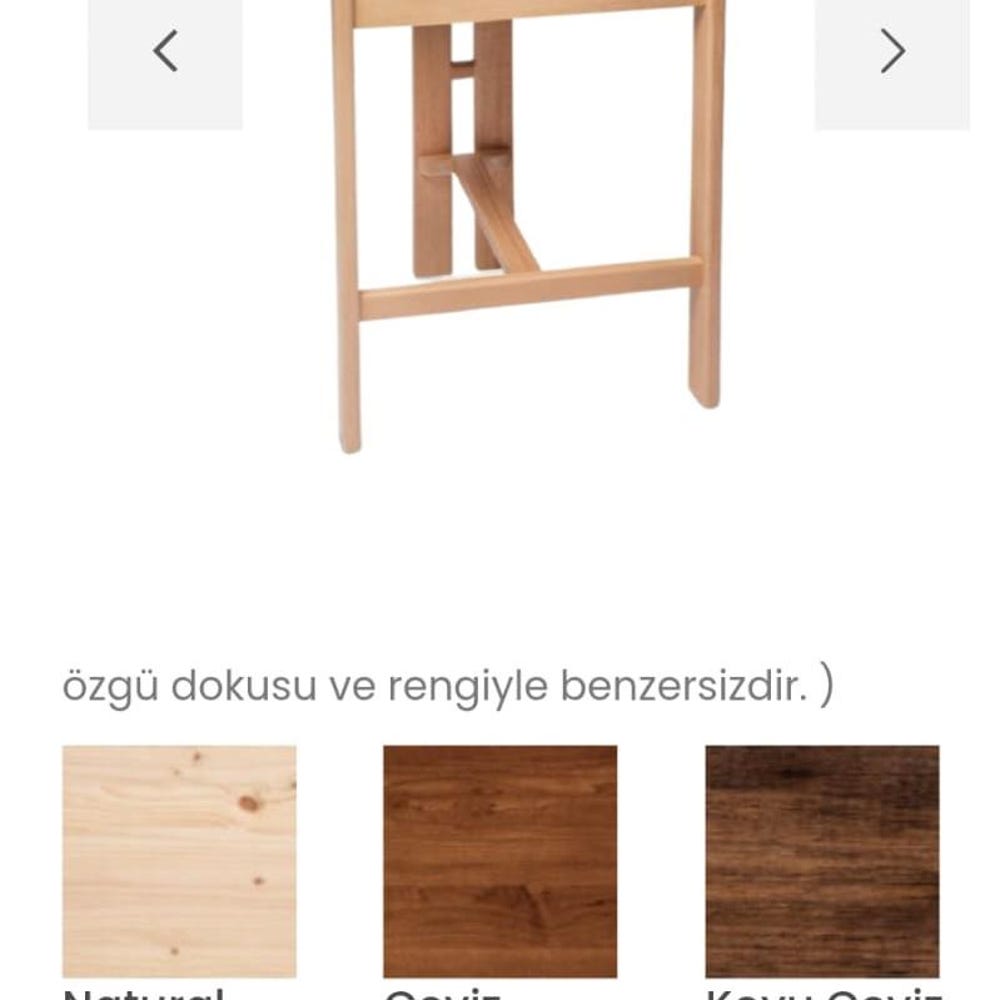The image size is (1000, 1000).
Task: Choose the Ceviz wood color swatch
Action: [x=500, y=861]
